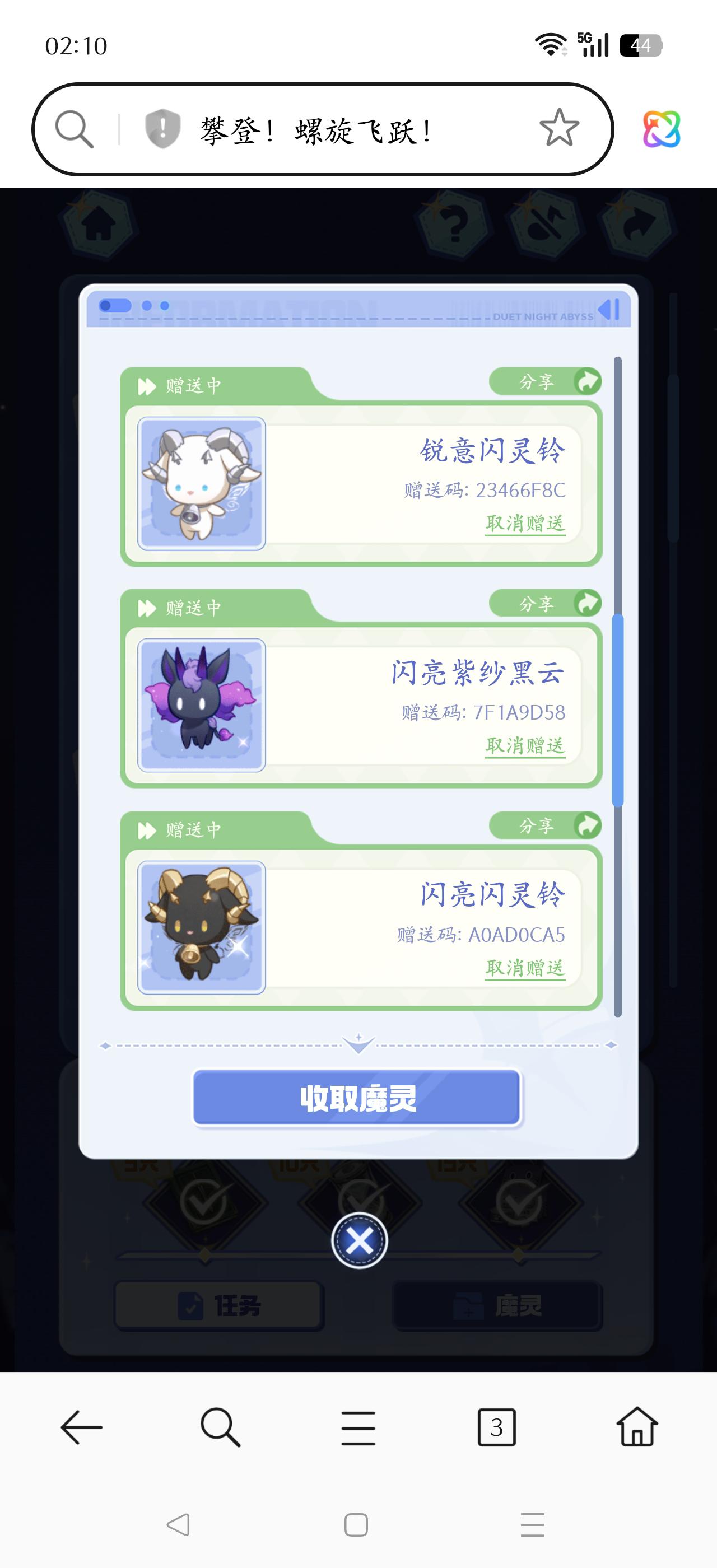Image resolution: width=717 pixels, height=1568 pixels.
Task: Tap the system recent apps button
Action: tap(533, 1525)
